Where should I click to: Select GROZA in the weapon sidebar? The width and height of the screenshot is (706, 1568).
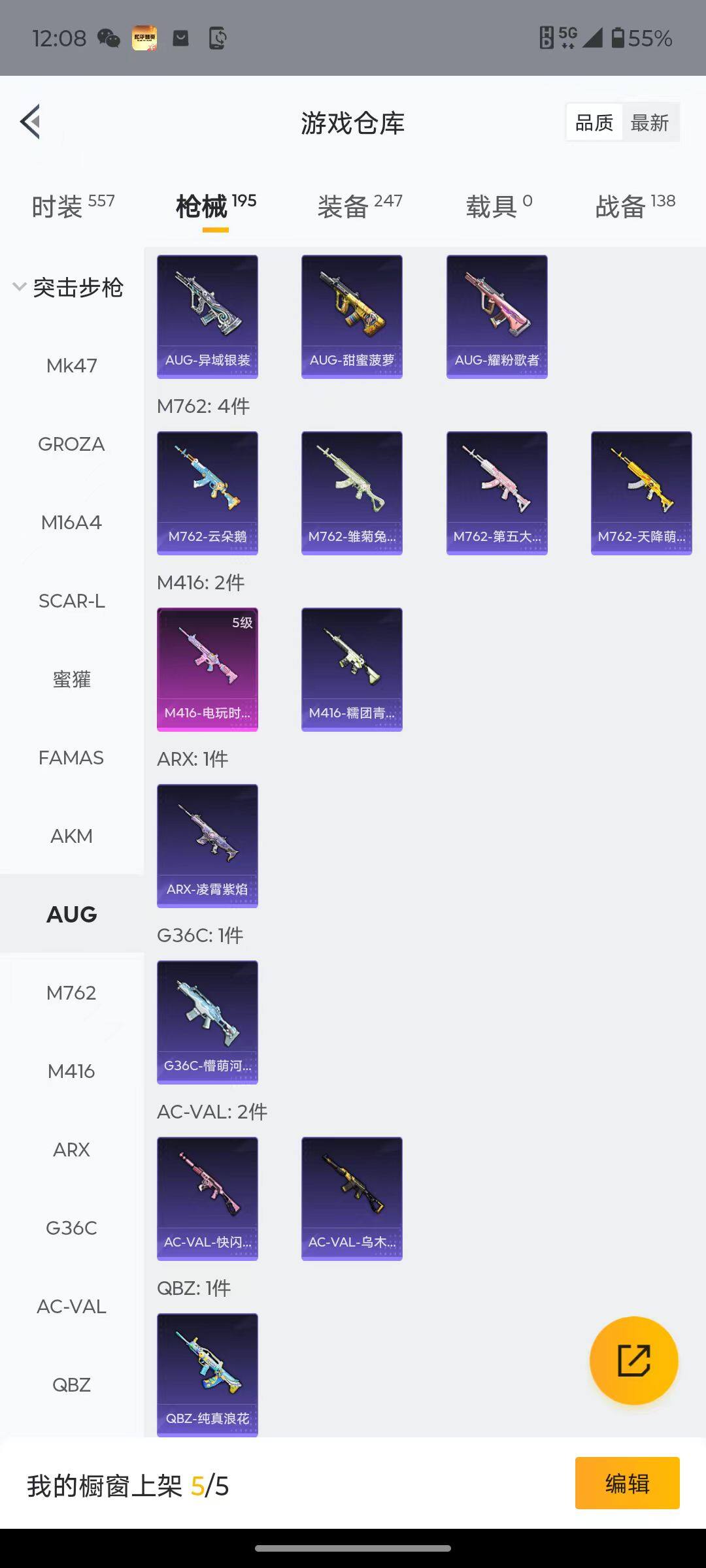71,444
